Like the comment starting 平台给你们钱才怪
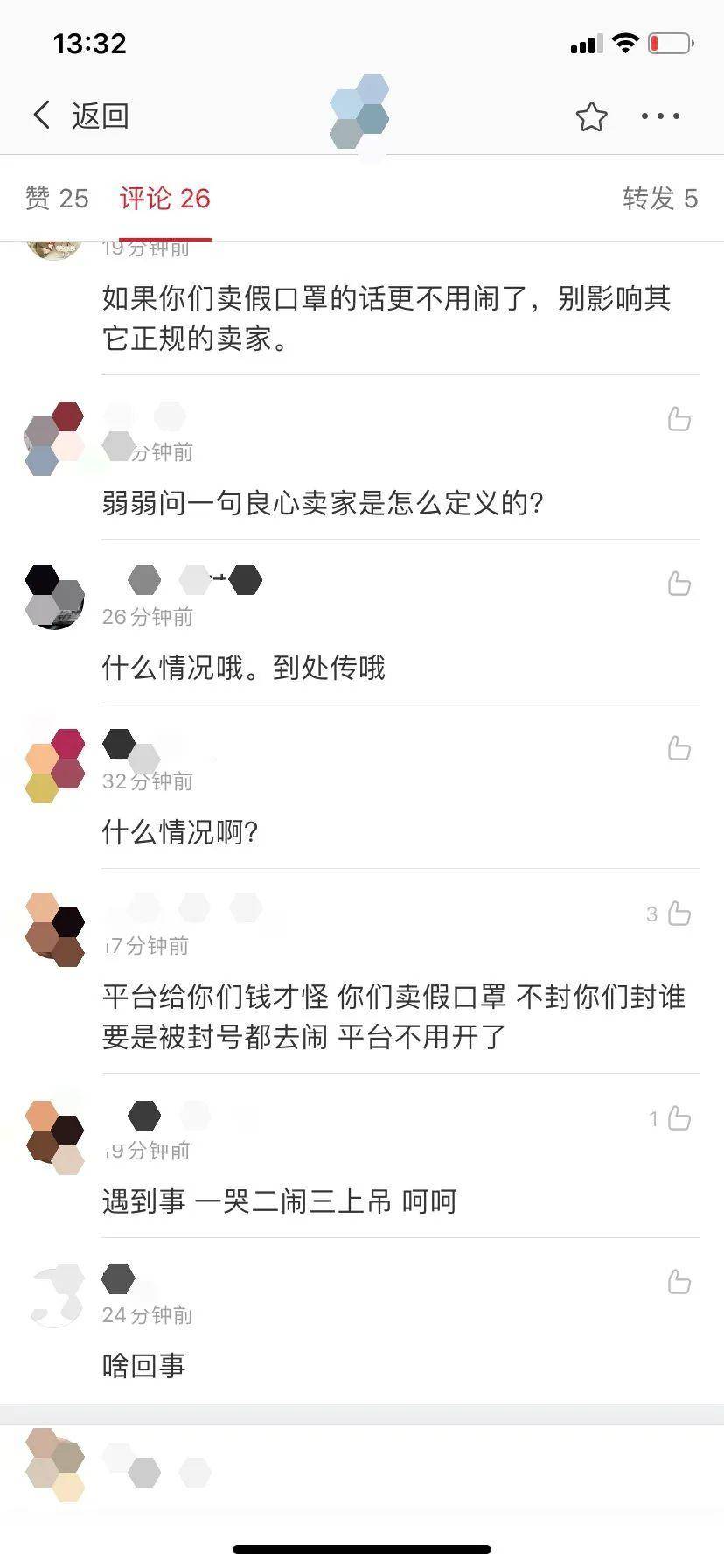Image resolution: width=724 pixels, height=1568 pixels. 679,913
